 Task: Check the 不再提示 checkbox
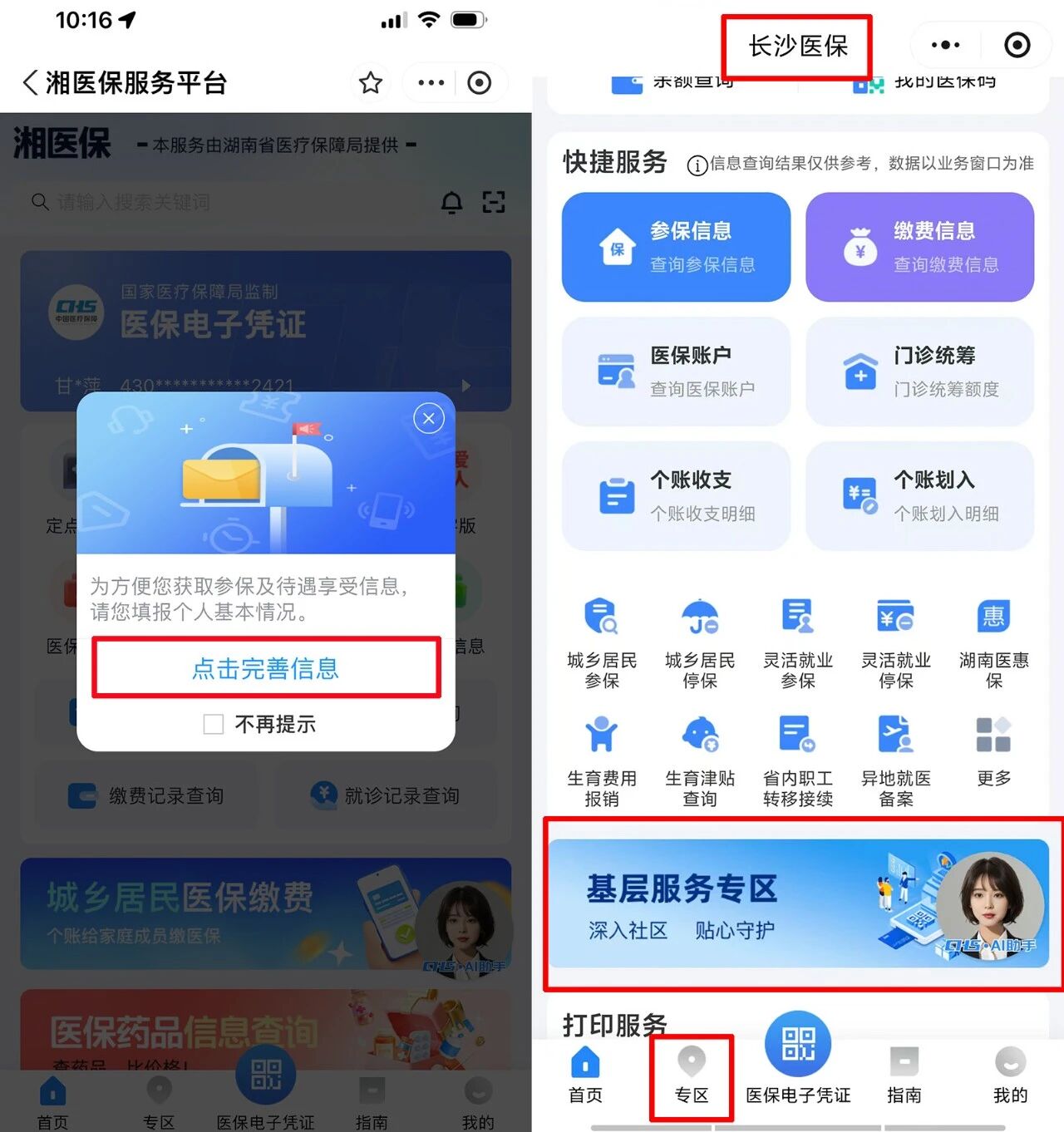point(214,724)
